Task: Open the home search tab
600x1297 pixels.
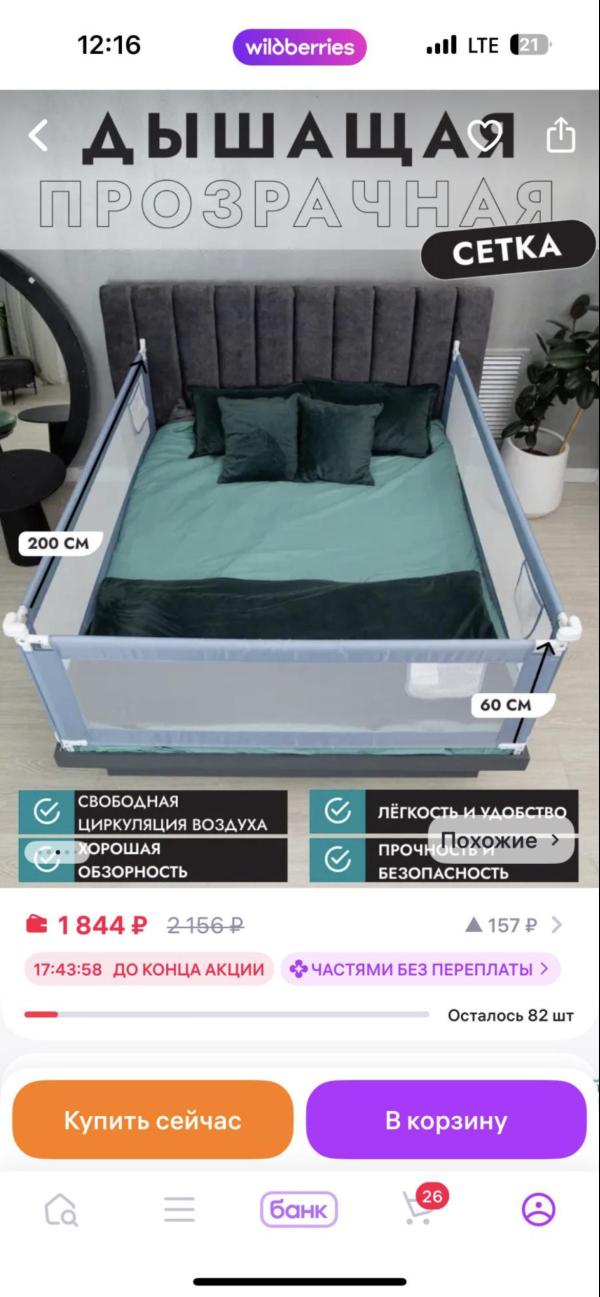Action: 61,1210
